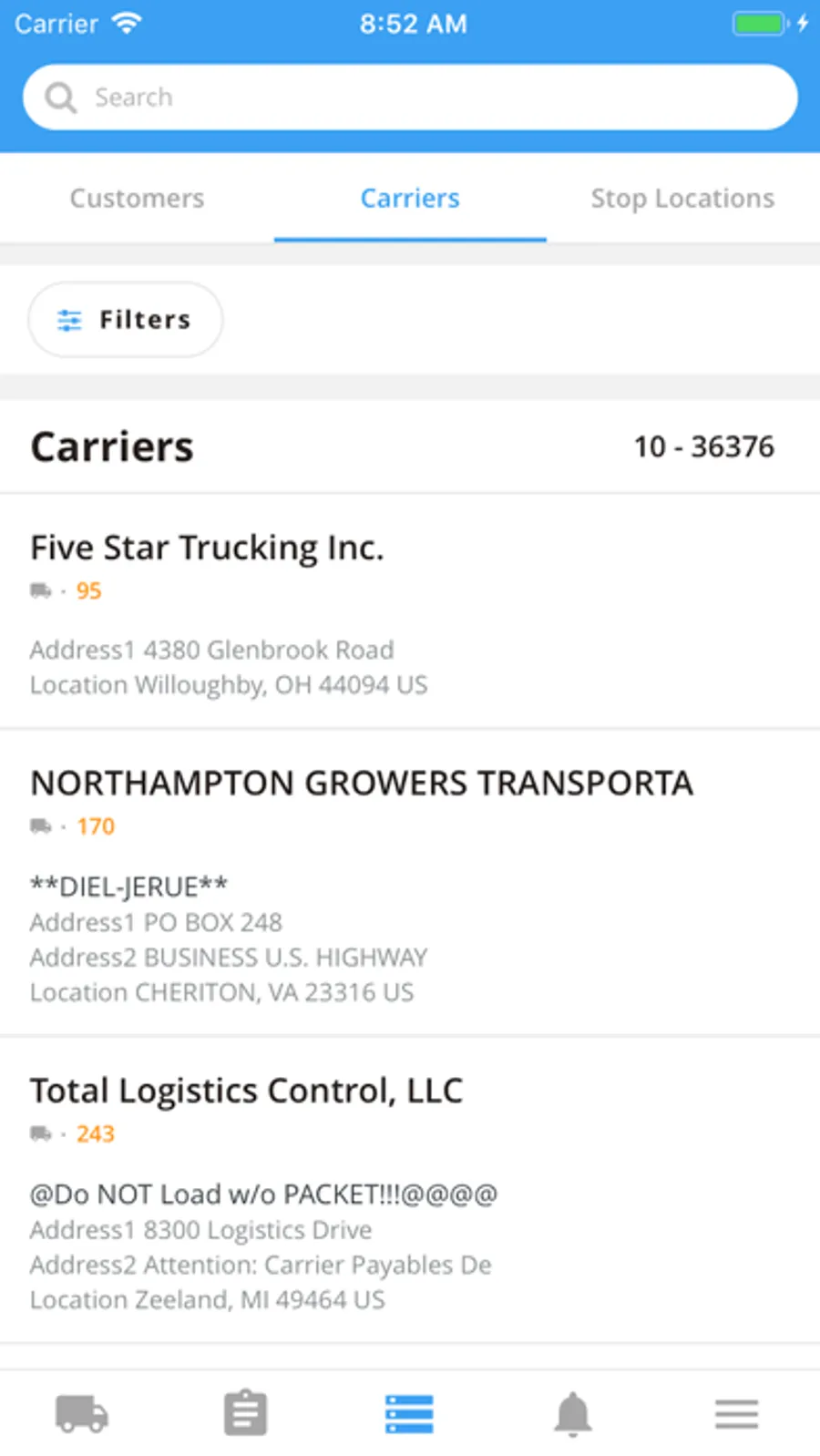820x1456 pixels.
Task: Open the Filters button
Action: pos(126,320)
